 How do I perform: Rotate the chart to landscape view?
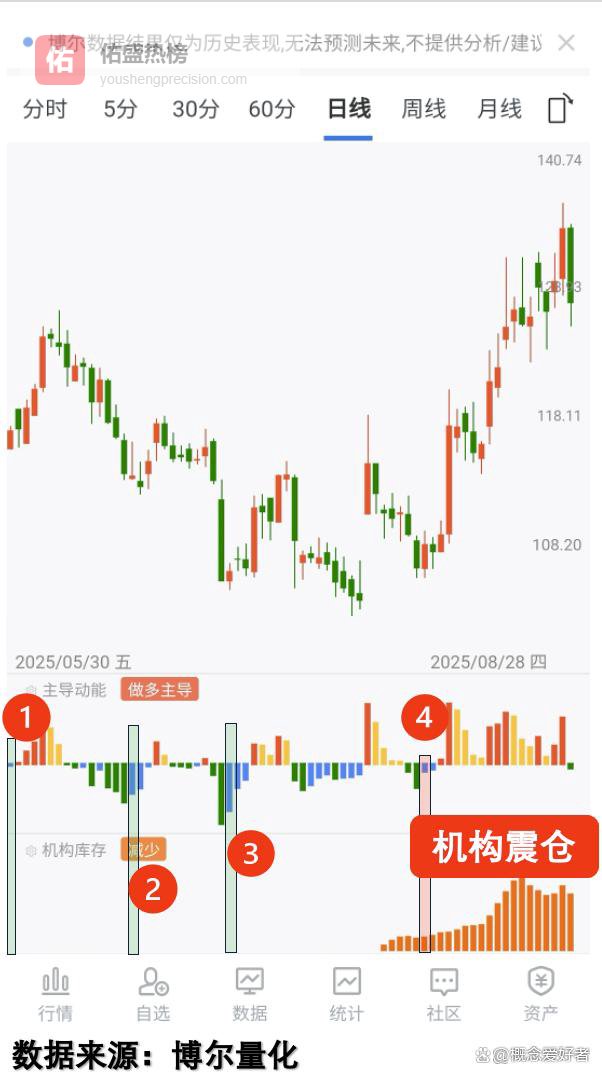[x=562, y=108]
